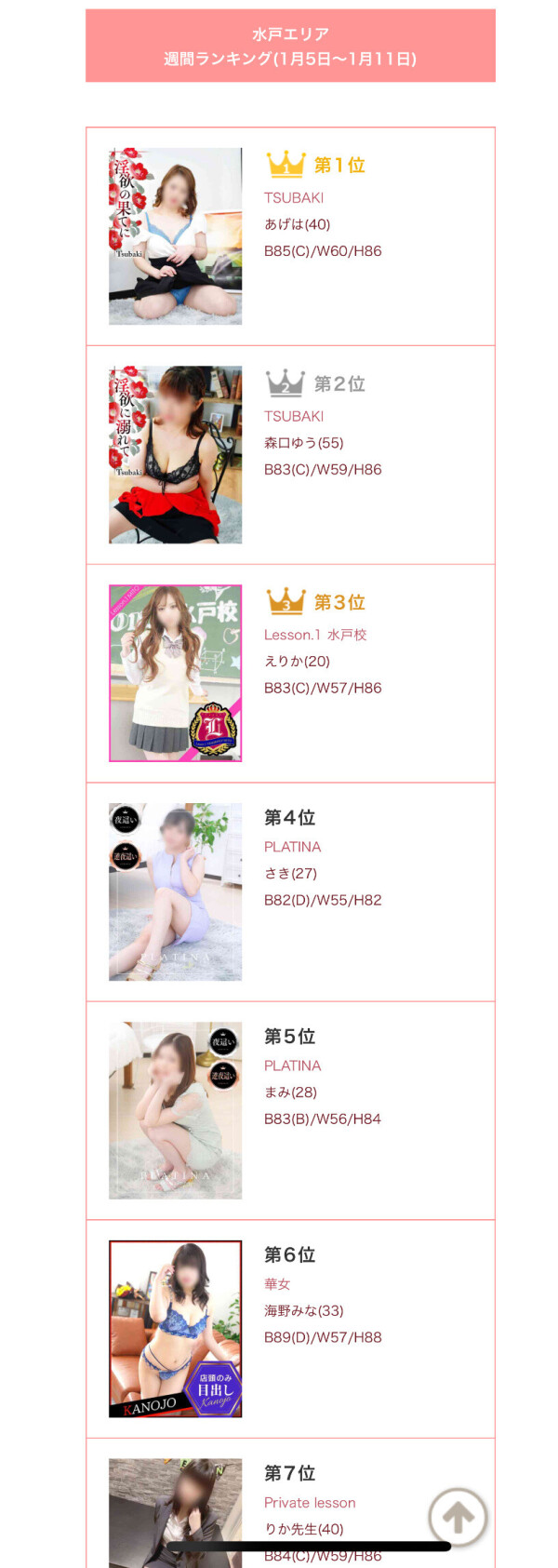The height and width of the screenshot is (1568, 558).
Task: Open the first-place あげは ranking card
Action: pos(290,236)
